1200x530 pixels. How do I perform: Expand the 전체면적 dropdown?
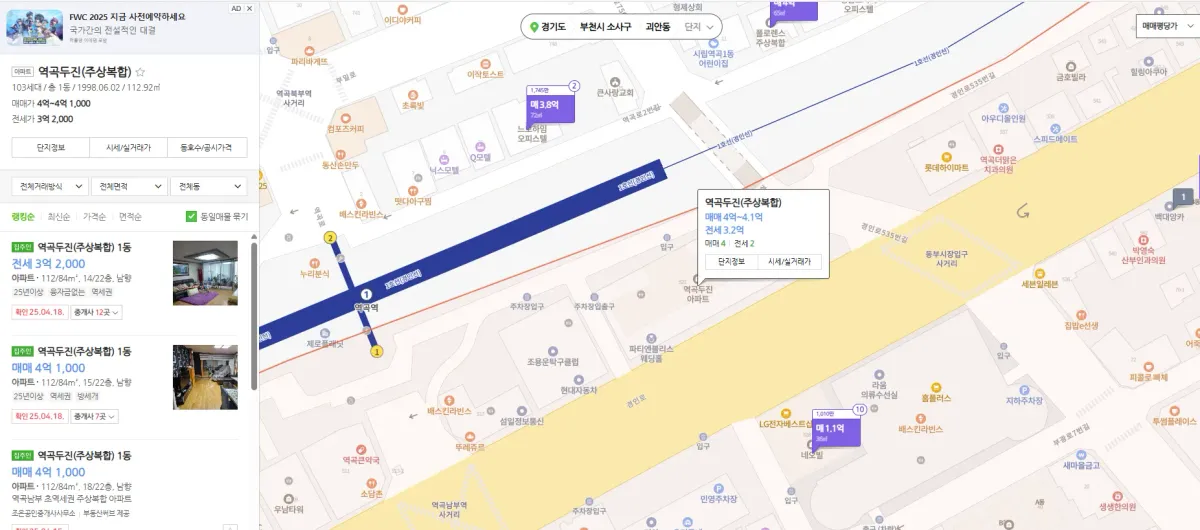tap(128, 186)
